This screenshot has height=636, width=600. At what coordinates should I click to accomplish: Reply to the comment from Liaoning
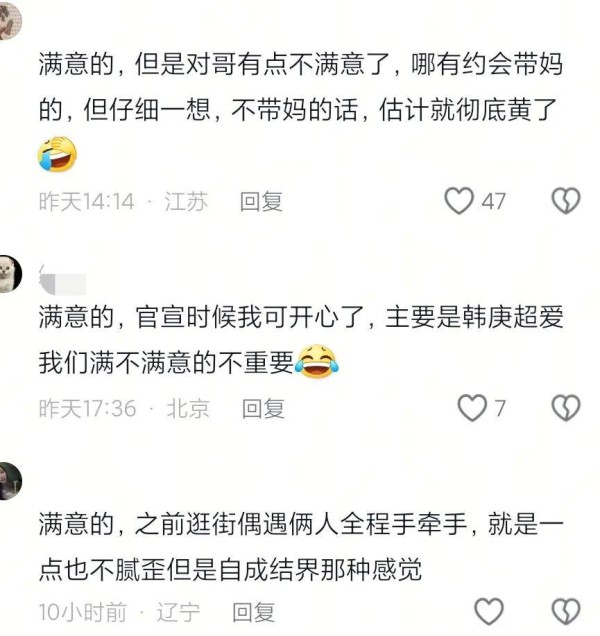point(253,611)
